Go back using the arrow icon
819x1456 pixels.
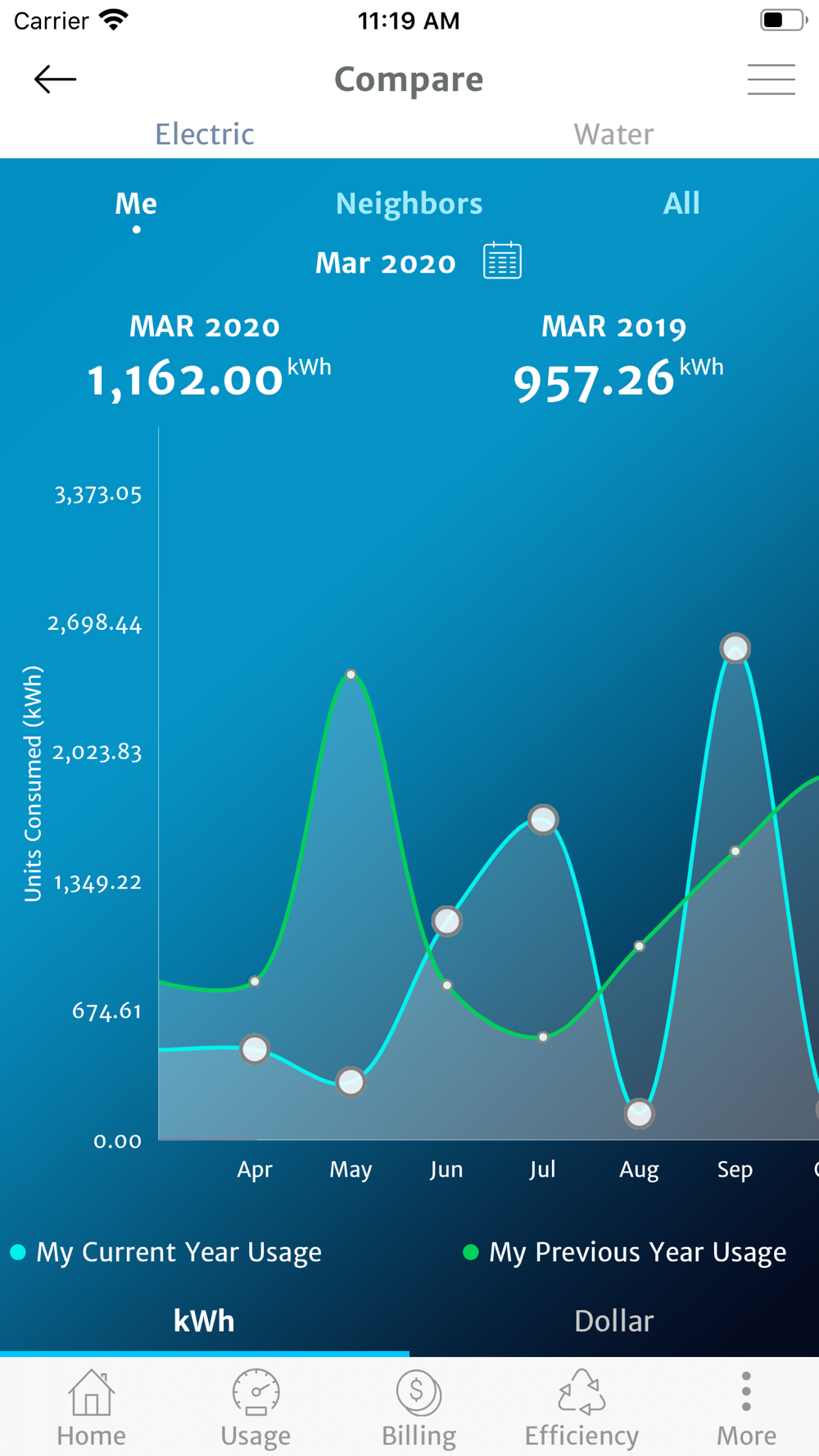pos(55,79)
